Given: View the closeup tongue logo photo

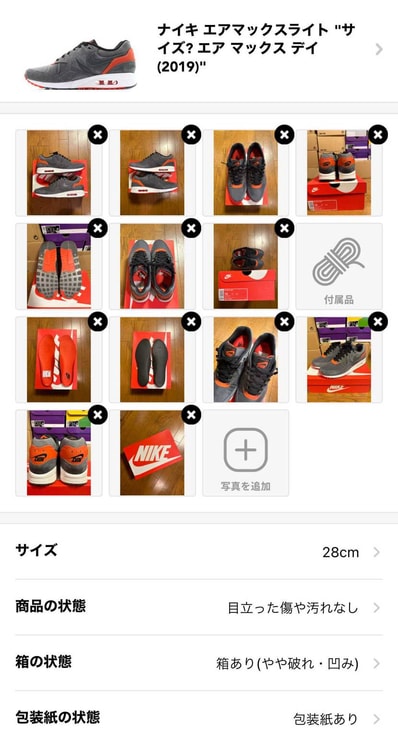Looking at the screenshot, I should 245,360.
